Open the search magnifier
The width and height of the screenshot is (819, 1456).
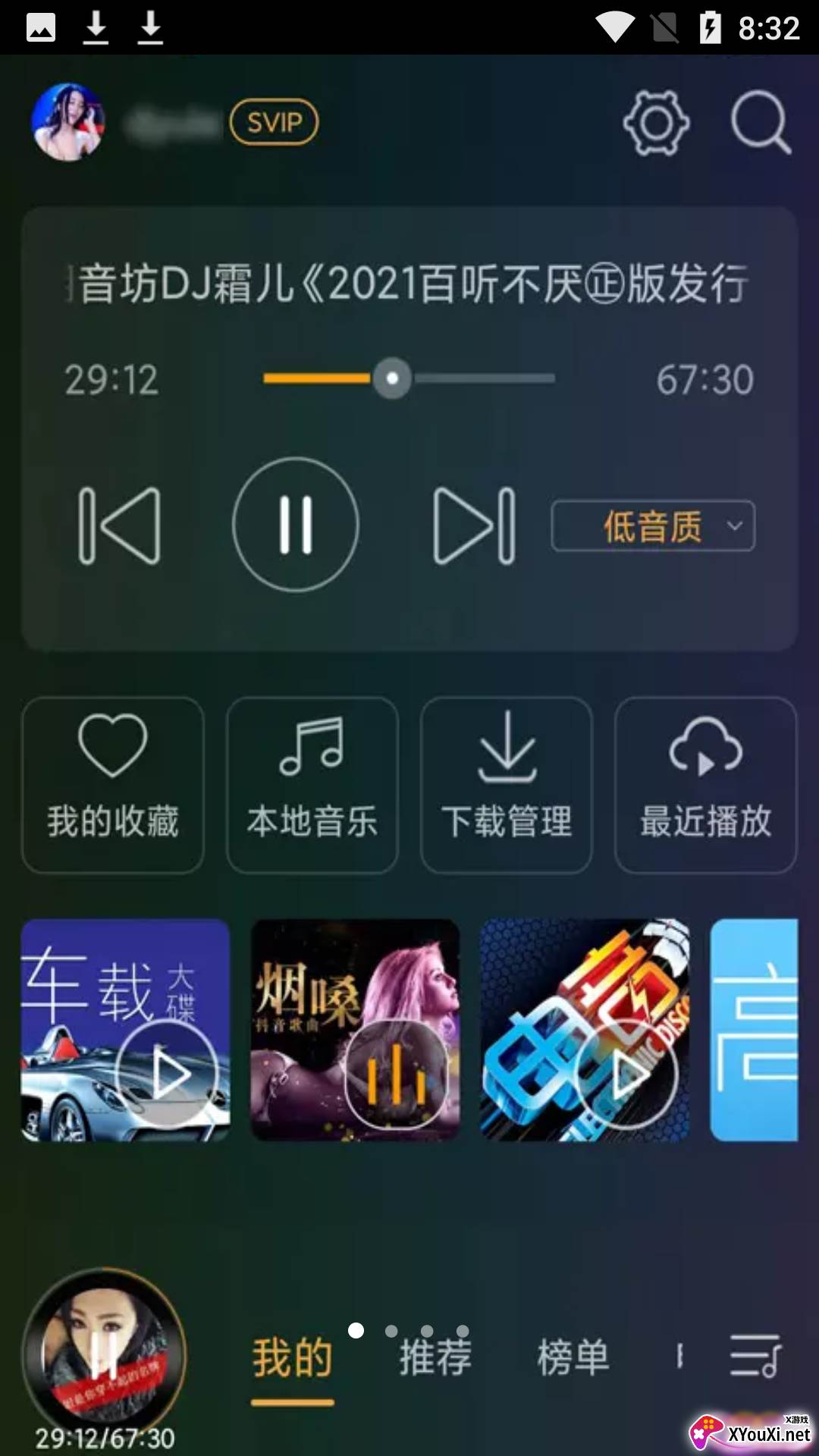[x=760, y=123]
